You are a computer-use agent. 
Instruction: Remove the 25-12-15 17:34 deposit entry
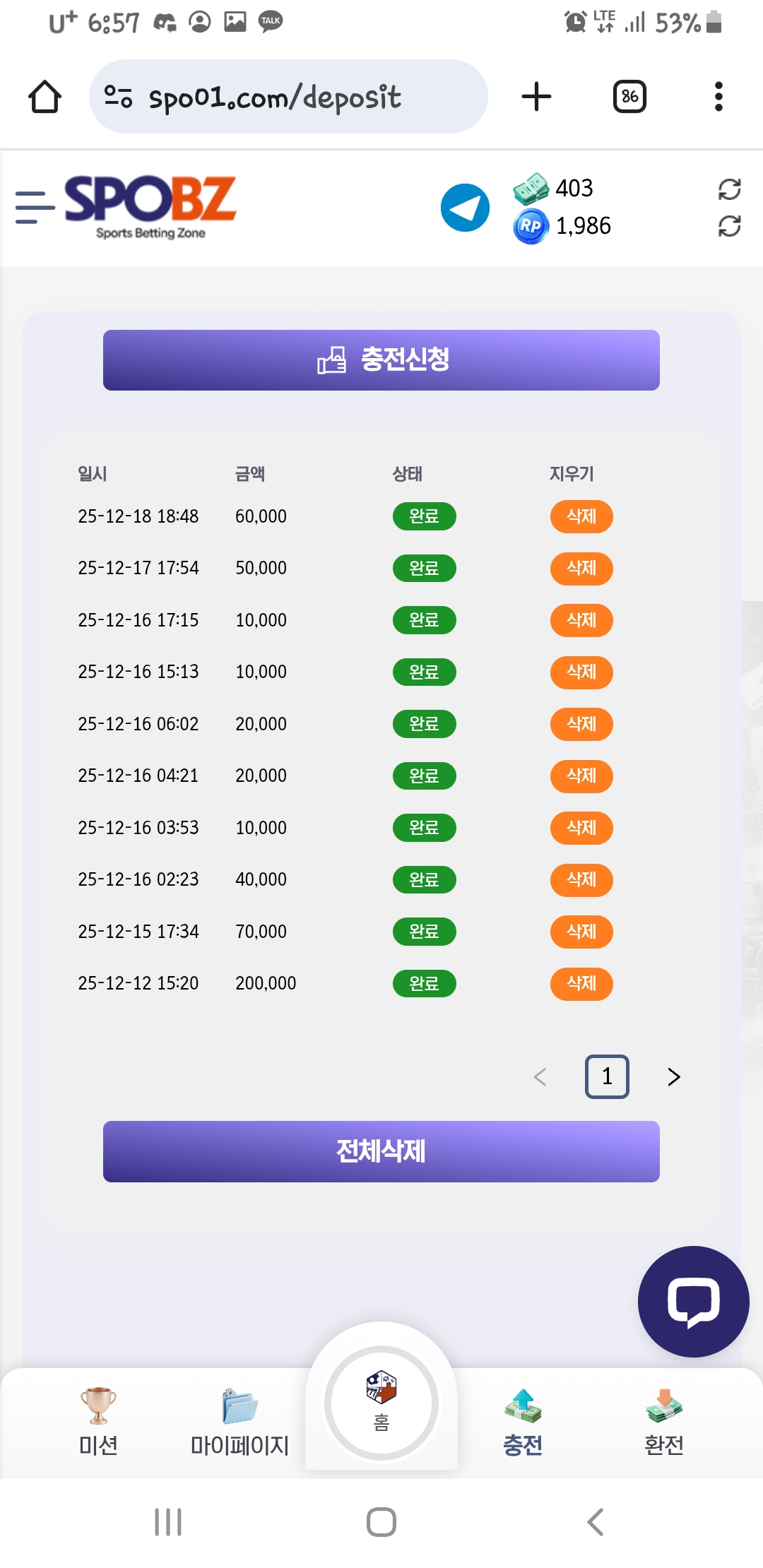tap(581, 932)
